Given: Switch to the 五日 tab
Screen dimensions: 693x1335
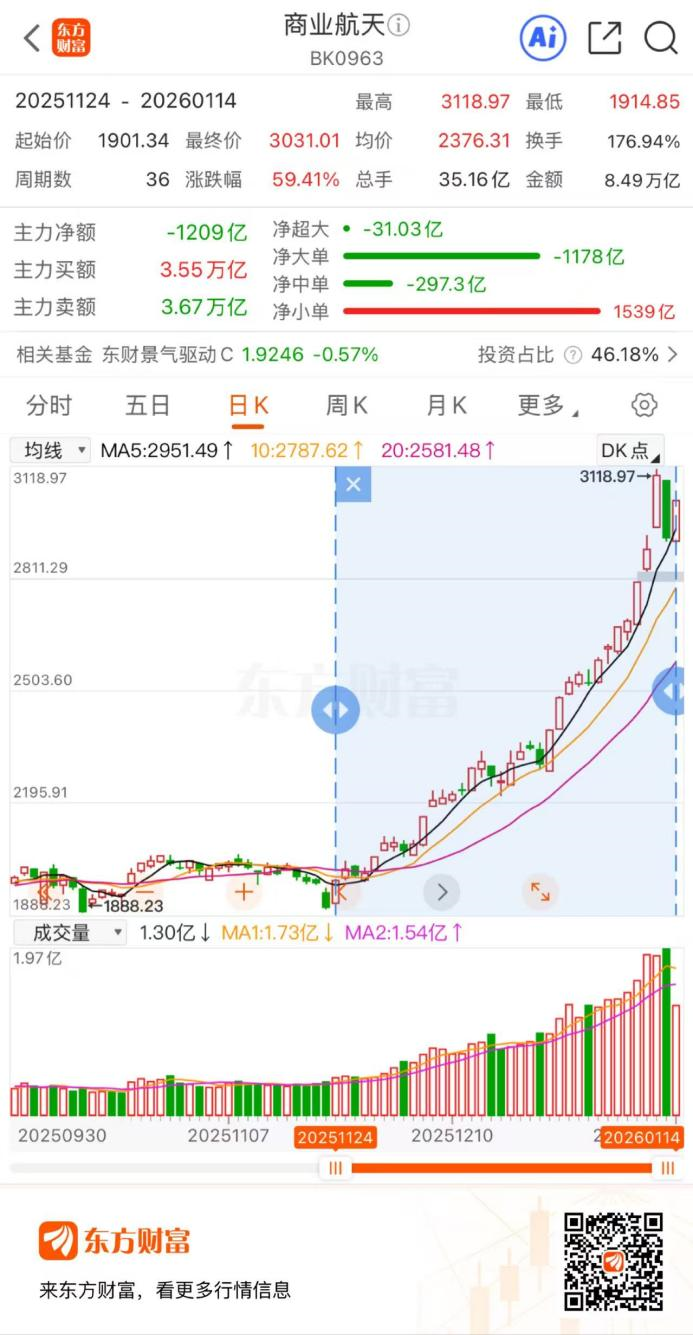Looking at the screenshot, I should click(147, 405).
